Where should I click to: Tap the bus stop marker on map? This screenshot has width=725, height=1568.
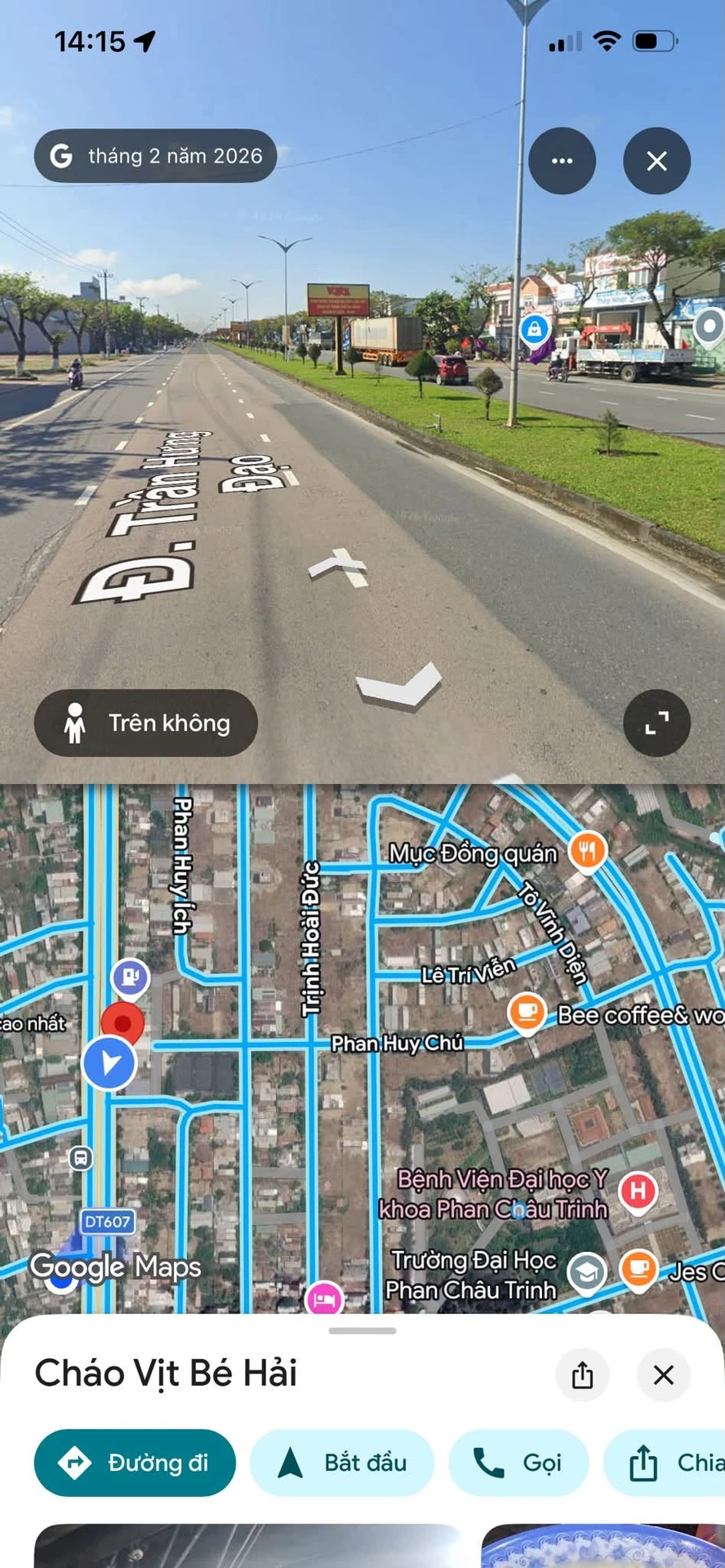[x=80, y=1157]
